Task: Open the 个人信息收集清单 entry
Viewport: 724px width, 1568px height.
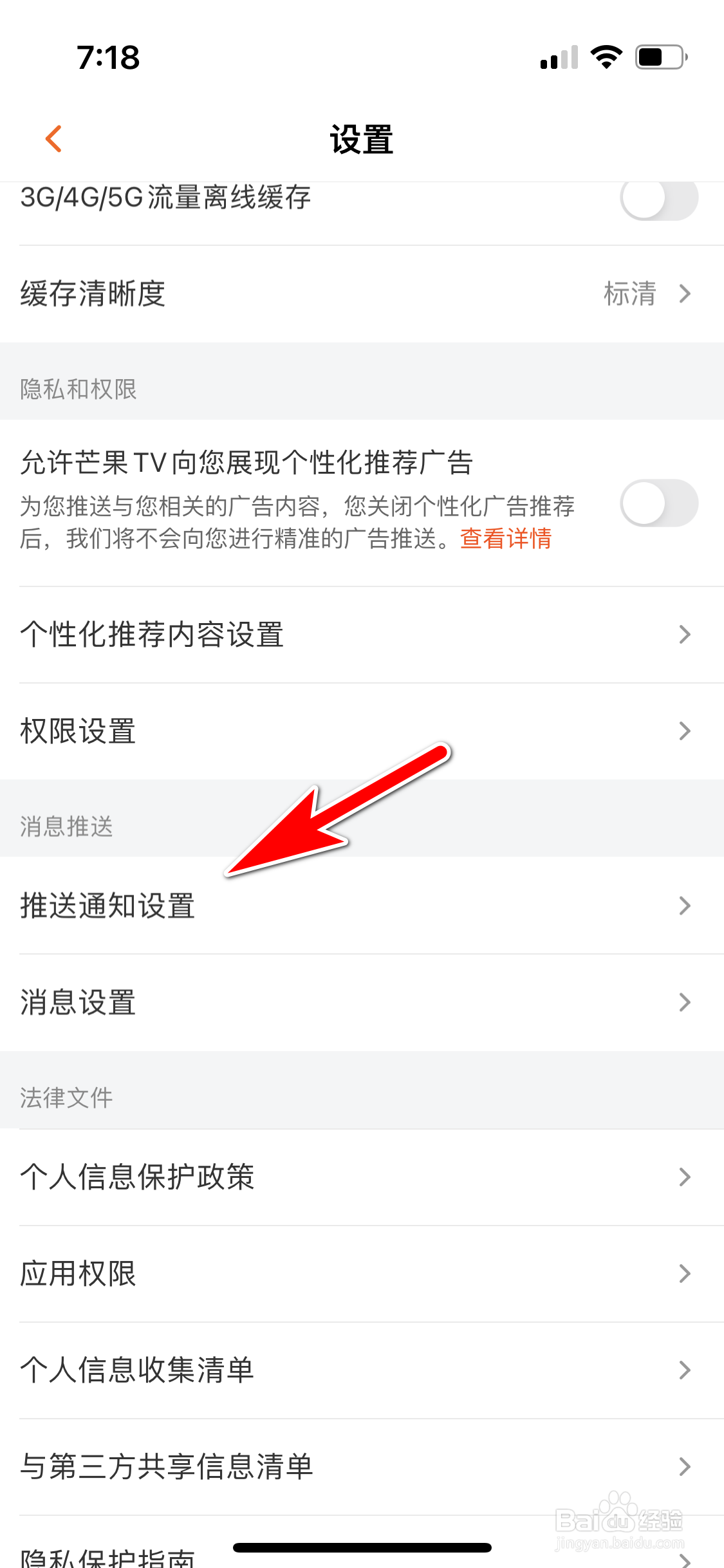Action: 362,1370
